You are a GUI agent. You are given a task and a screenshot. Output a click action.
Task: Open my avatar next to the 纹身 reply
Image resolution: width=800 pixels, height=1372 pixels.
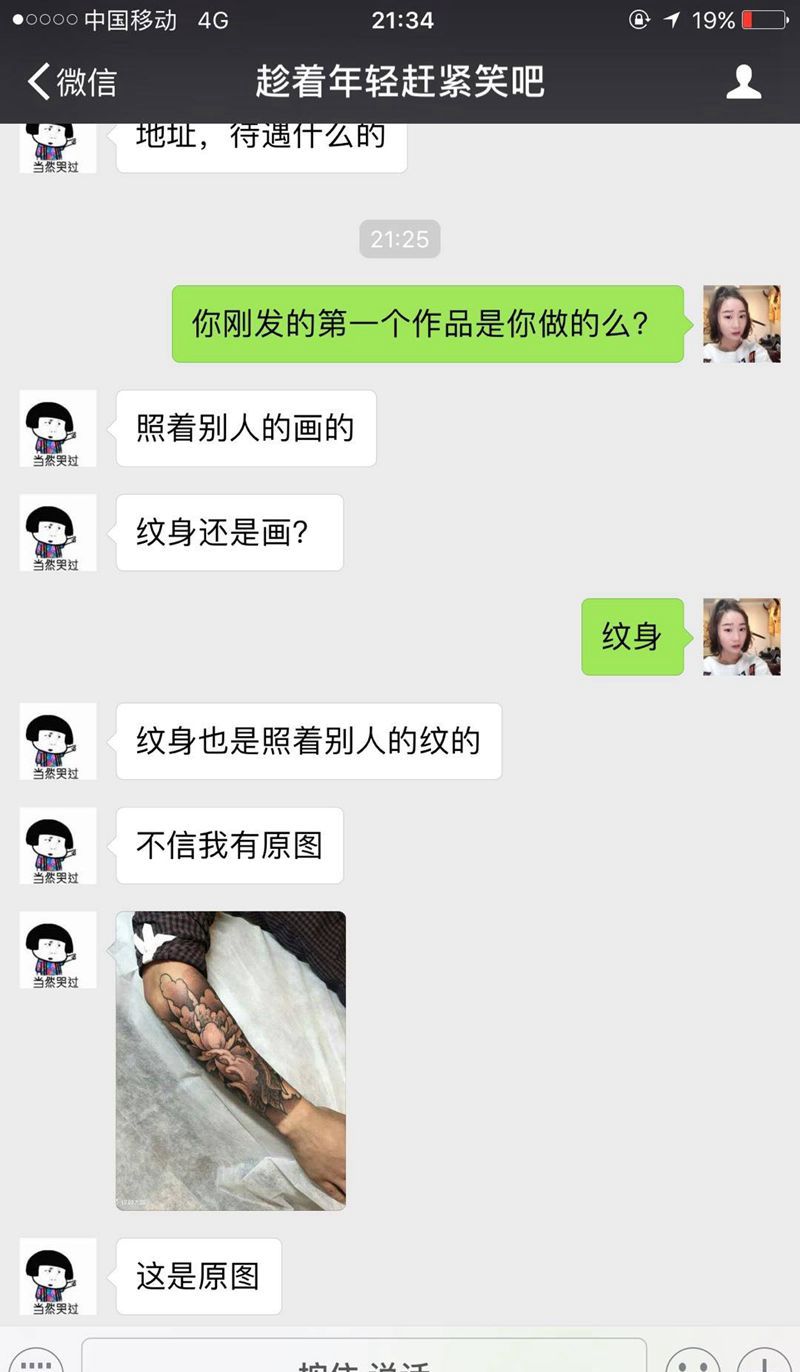pos(741,637)
